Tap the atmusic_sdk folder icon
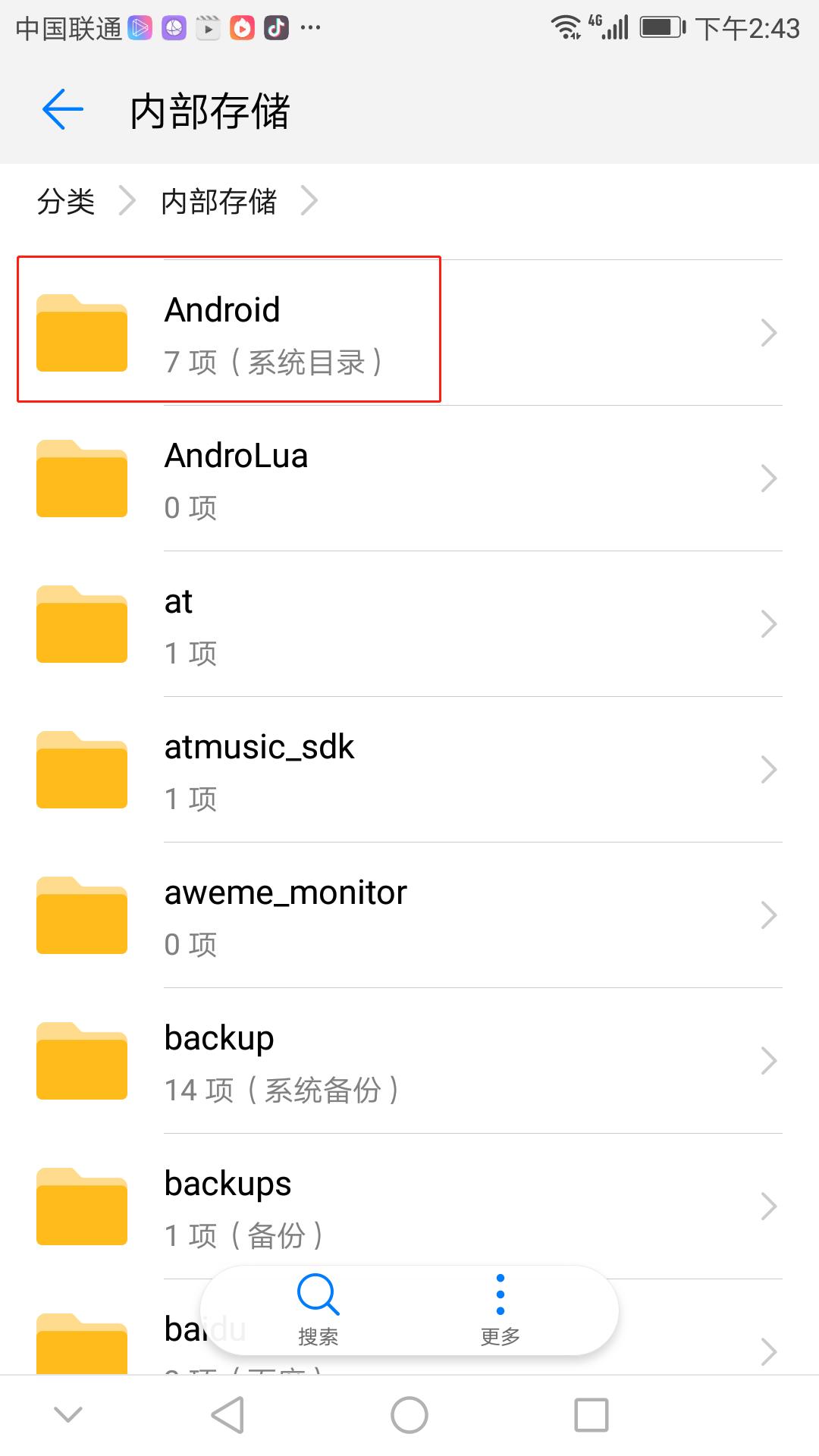This screenshot has width=819, height=1456. (x=80, y=770)
